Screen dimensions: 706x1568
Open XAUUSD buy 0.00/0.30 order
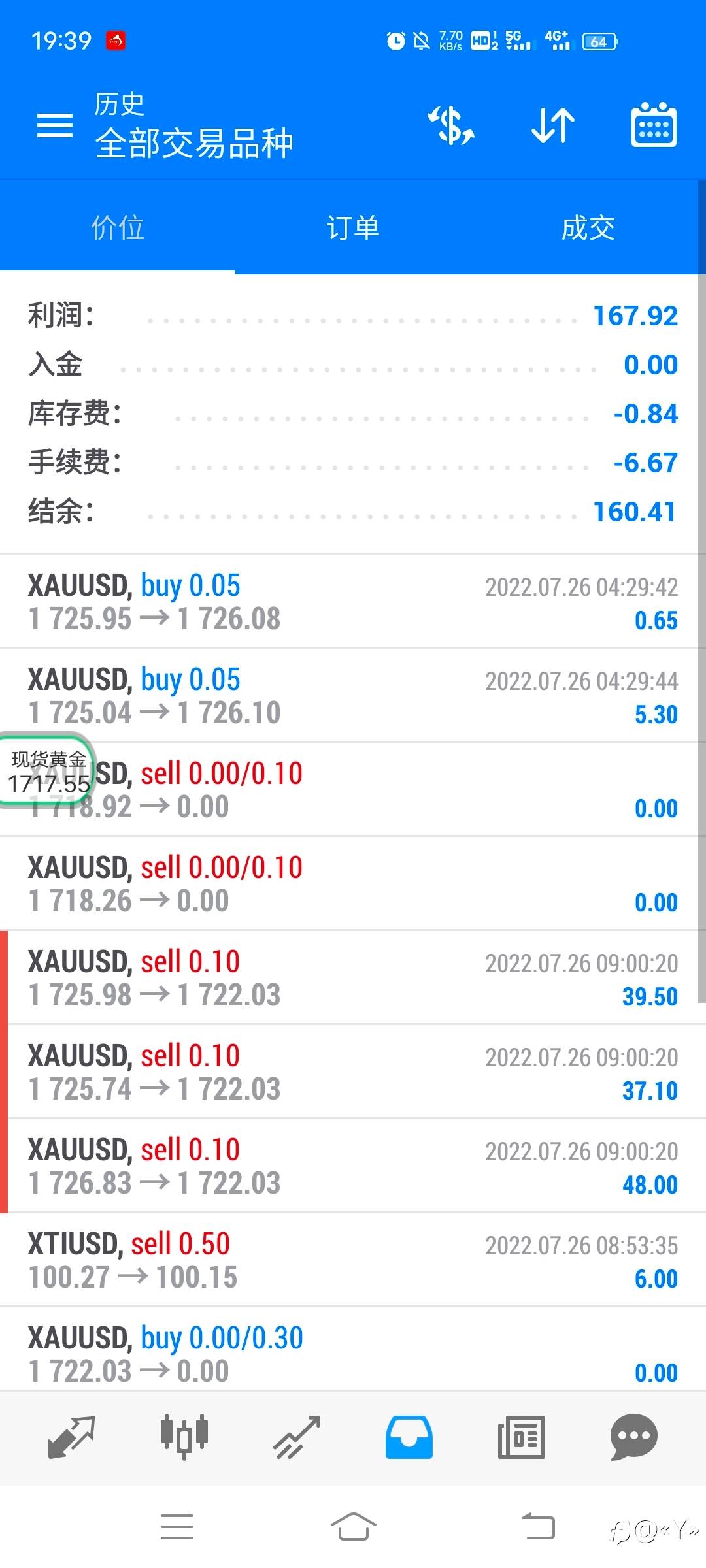pyautogui.click(x=353, y=1350)
